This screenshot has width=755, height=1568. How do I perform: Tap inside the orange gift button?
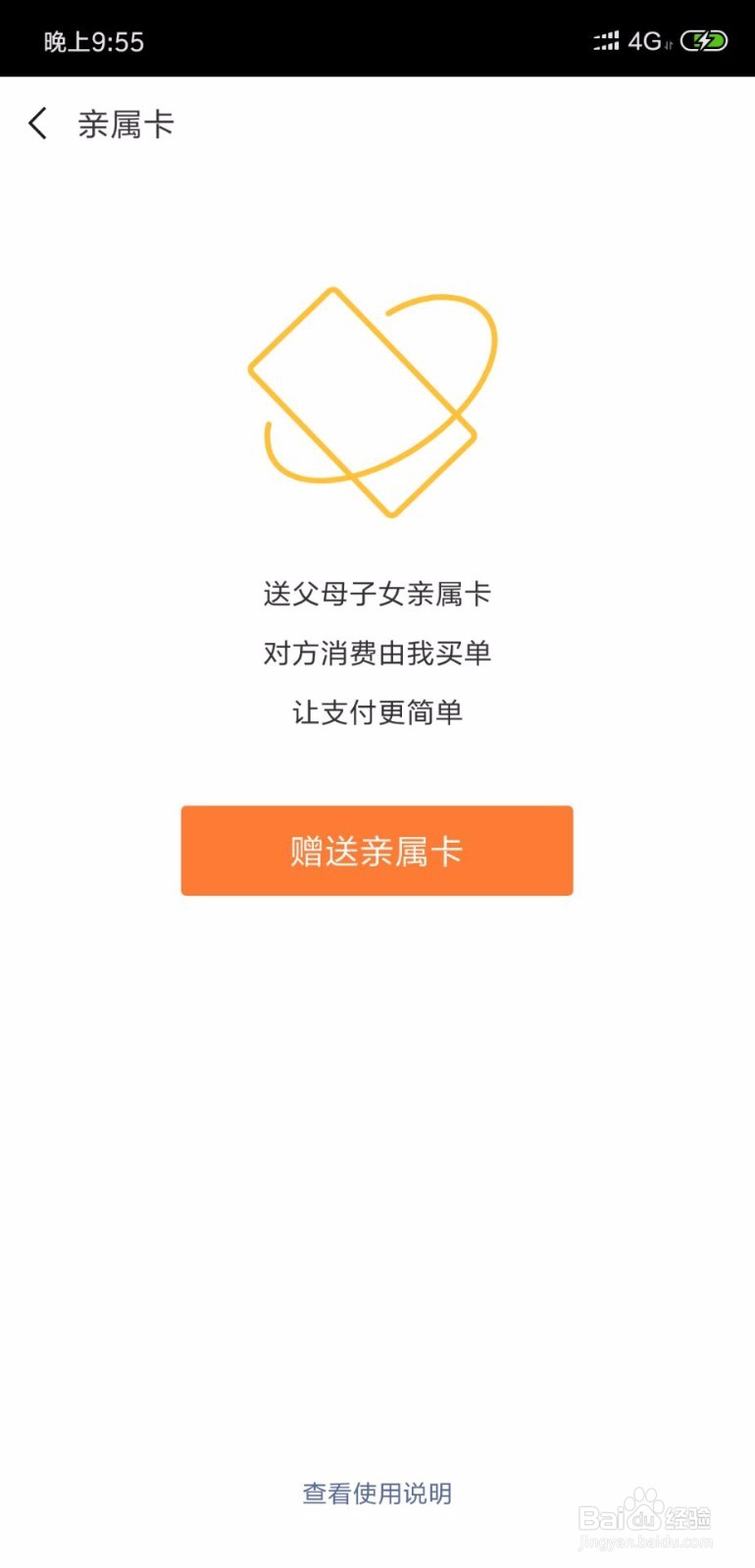[x=376, y=851]
